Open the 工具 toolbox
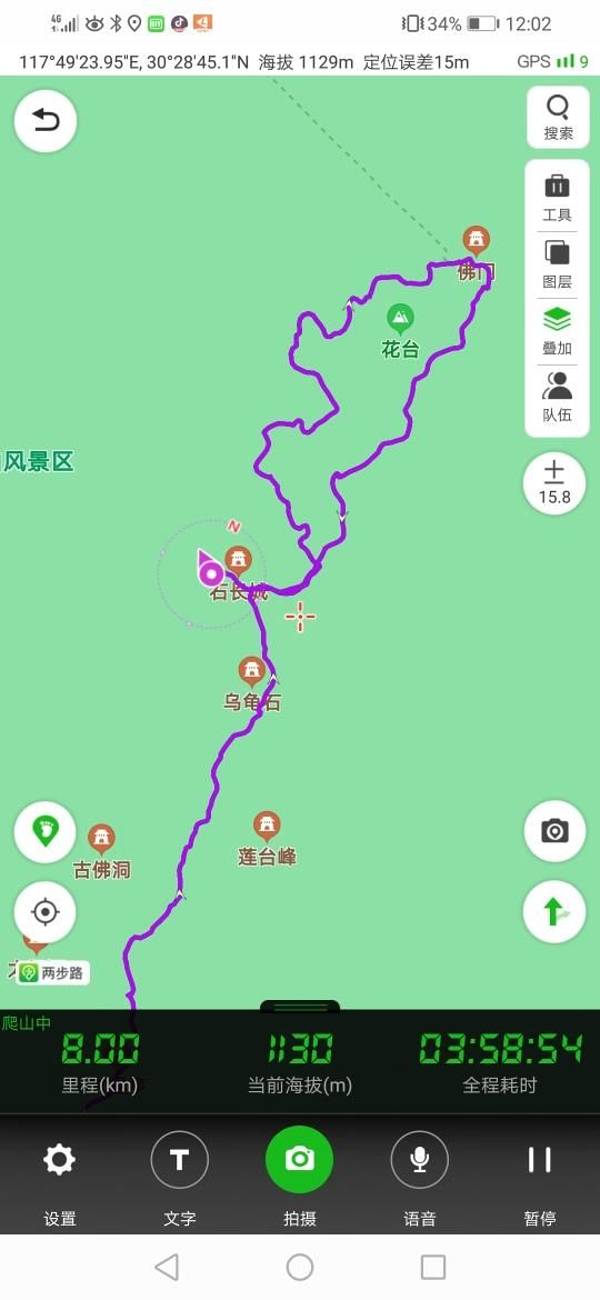The image size is (600, 1300). (x=557, y=197)
